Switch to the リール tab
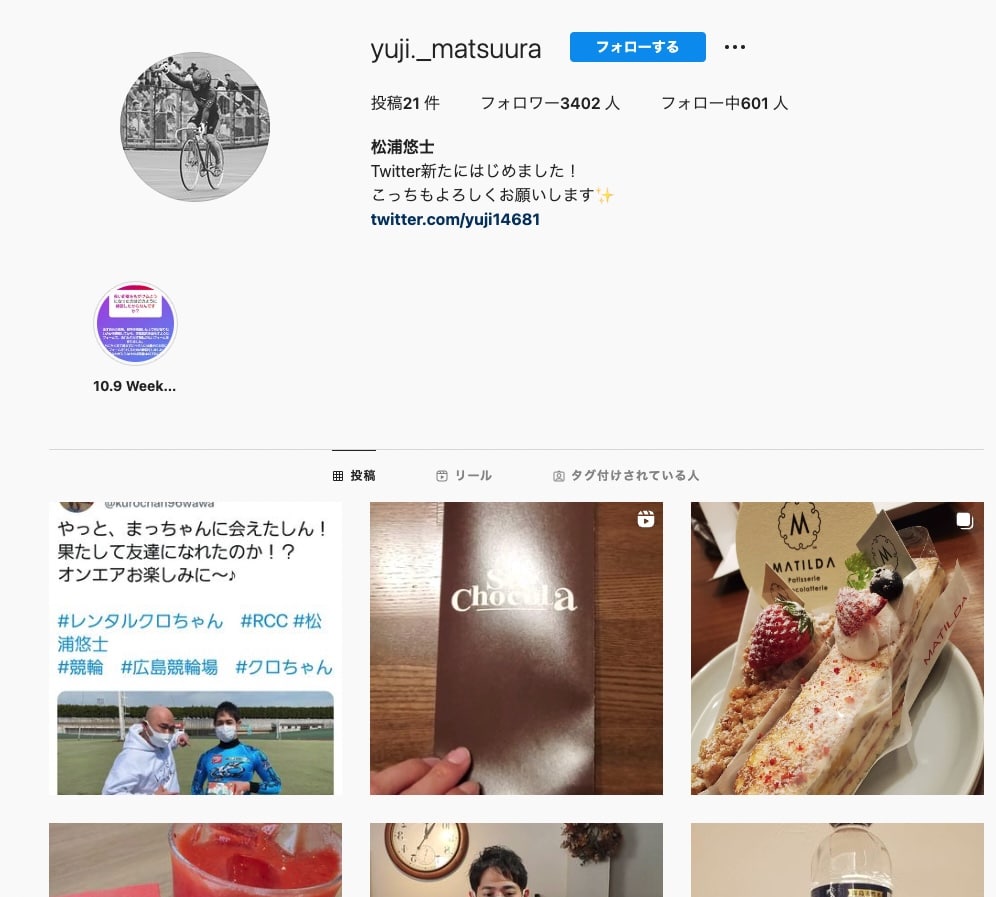This screenshot has height=897, width=996. pos(464,476)
